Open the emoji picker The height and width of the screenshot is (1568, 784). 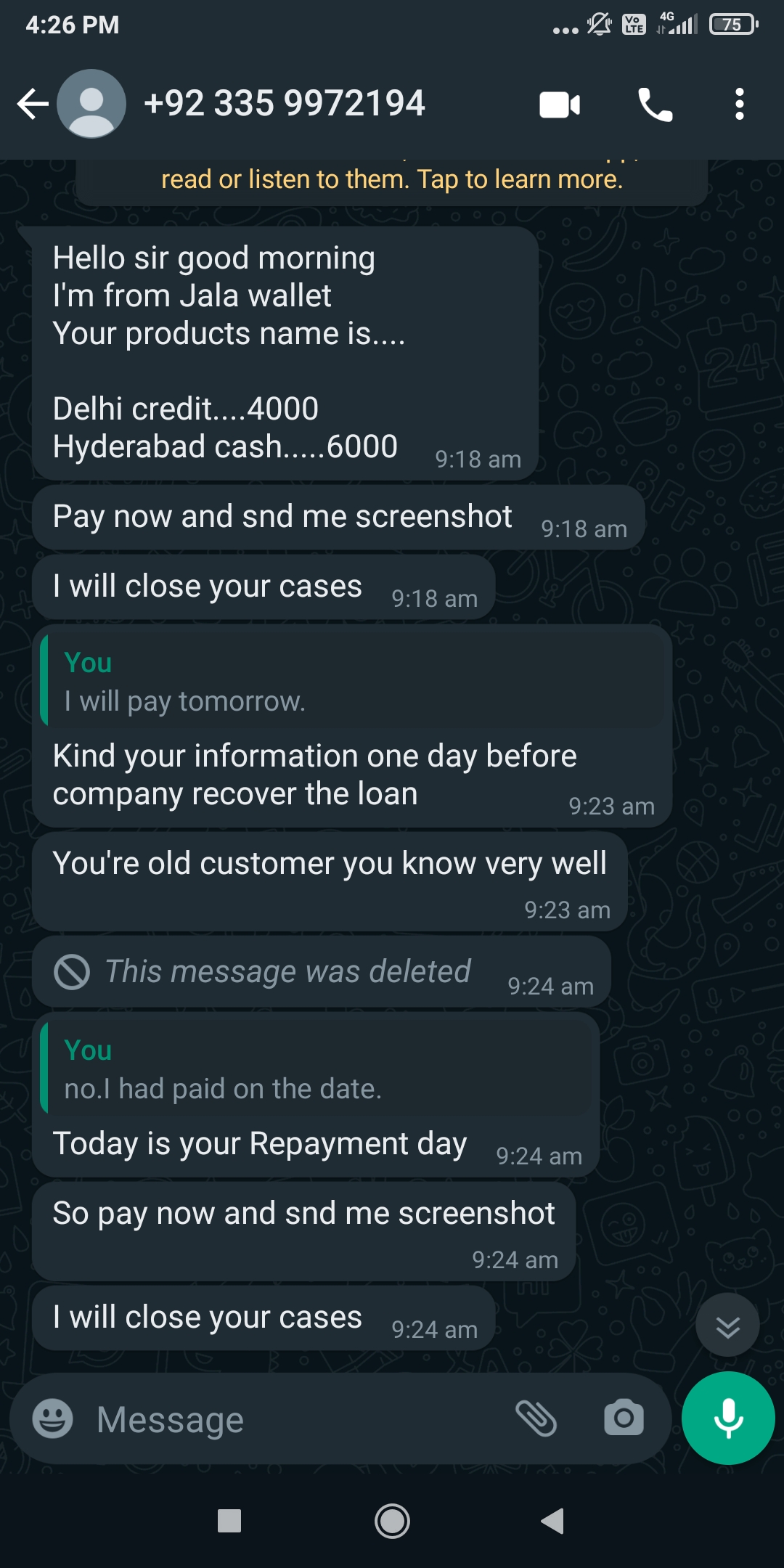pyautogui.click(x=53, y=1418)
